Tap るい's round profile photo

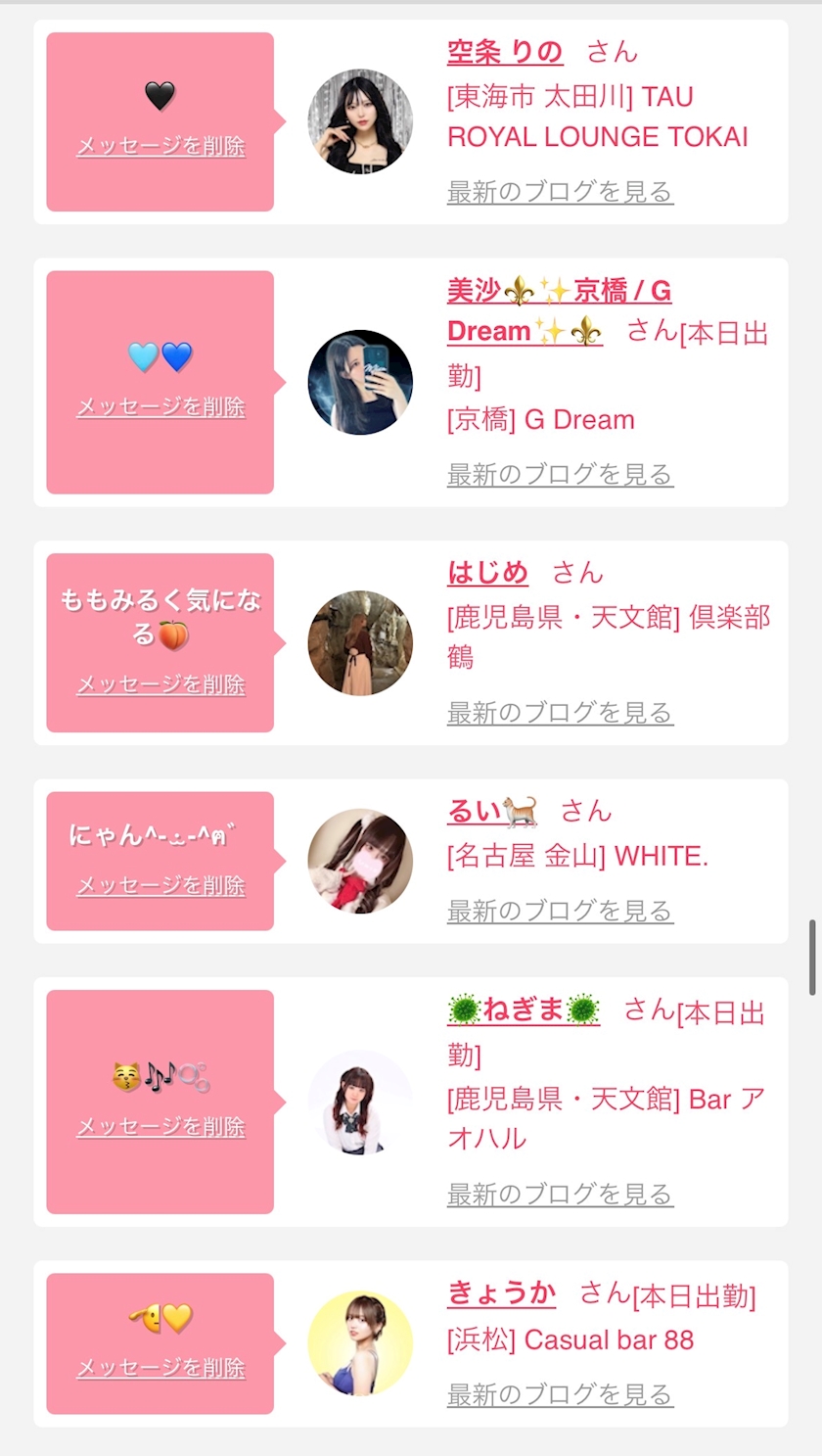click(x=360, y=861)
